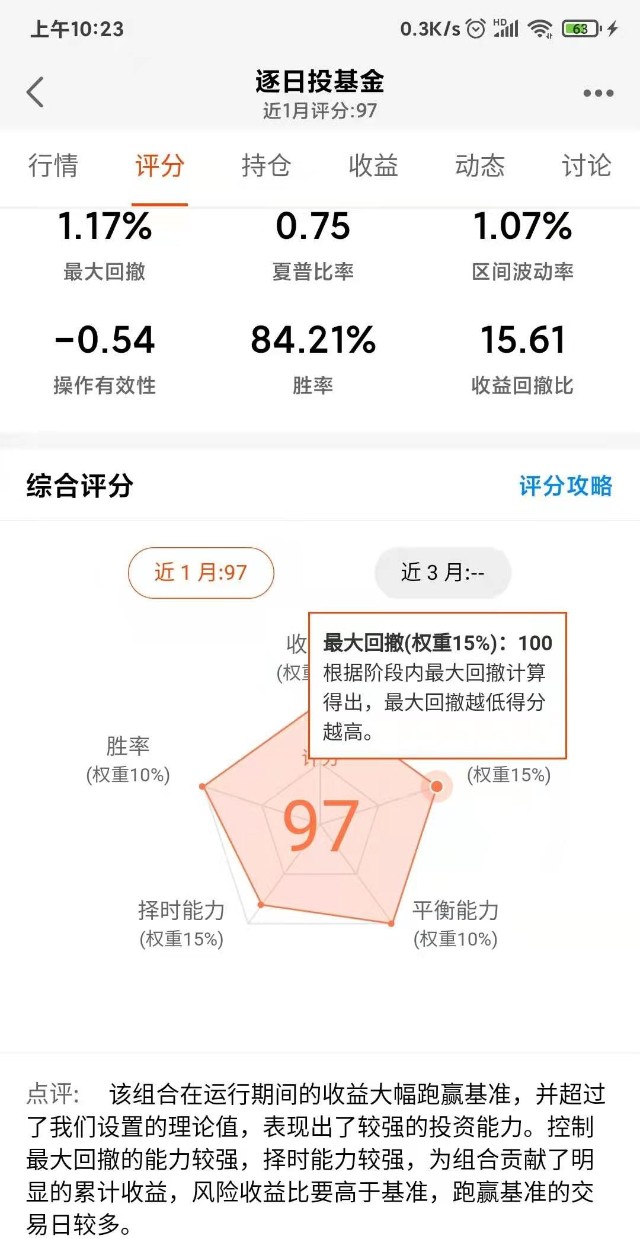Open the 评分攻略 link

[x=565, y=487]
